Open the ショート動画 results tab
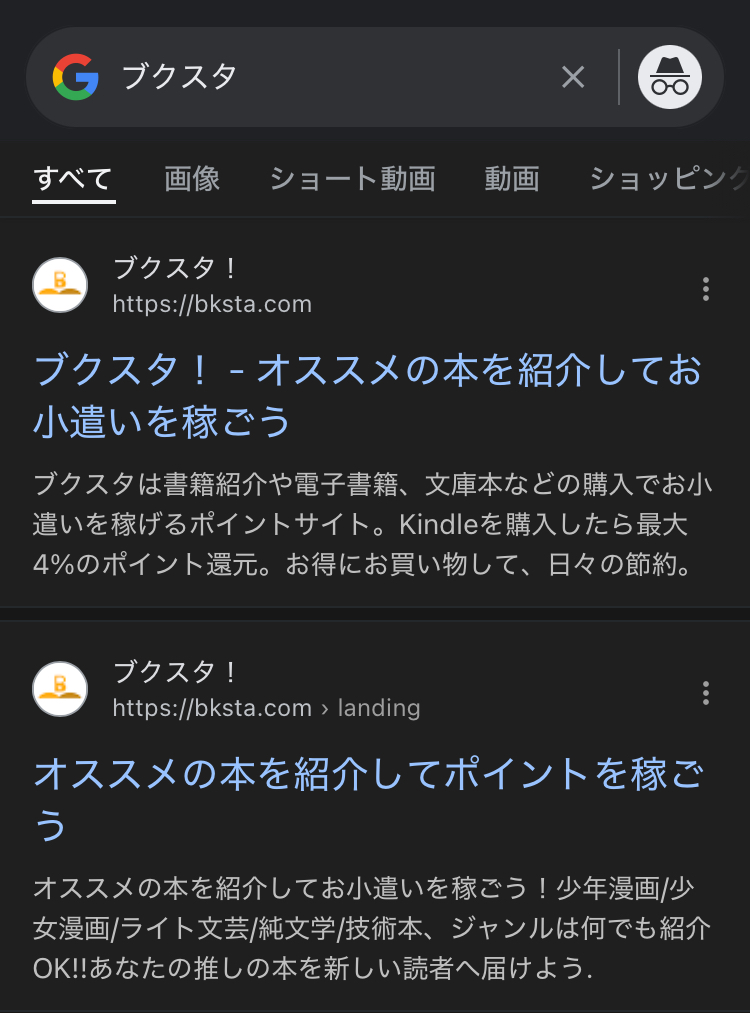Viewport: 750px width, 1013px height. [x=352, y=180]
